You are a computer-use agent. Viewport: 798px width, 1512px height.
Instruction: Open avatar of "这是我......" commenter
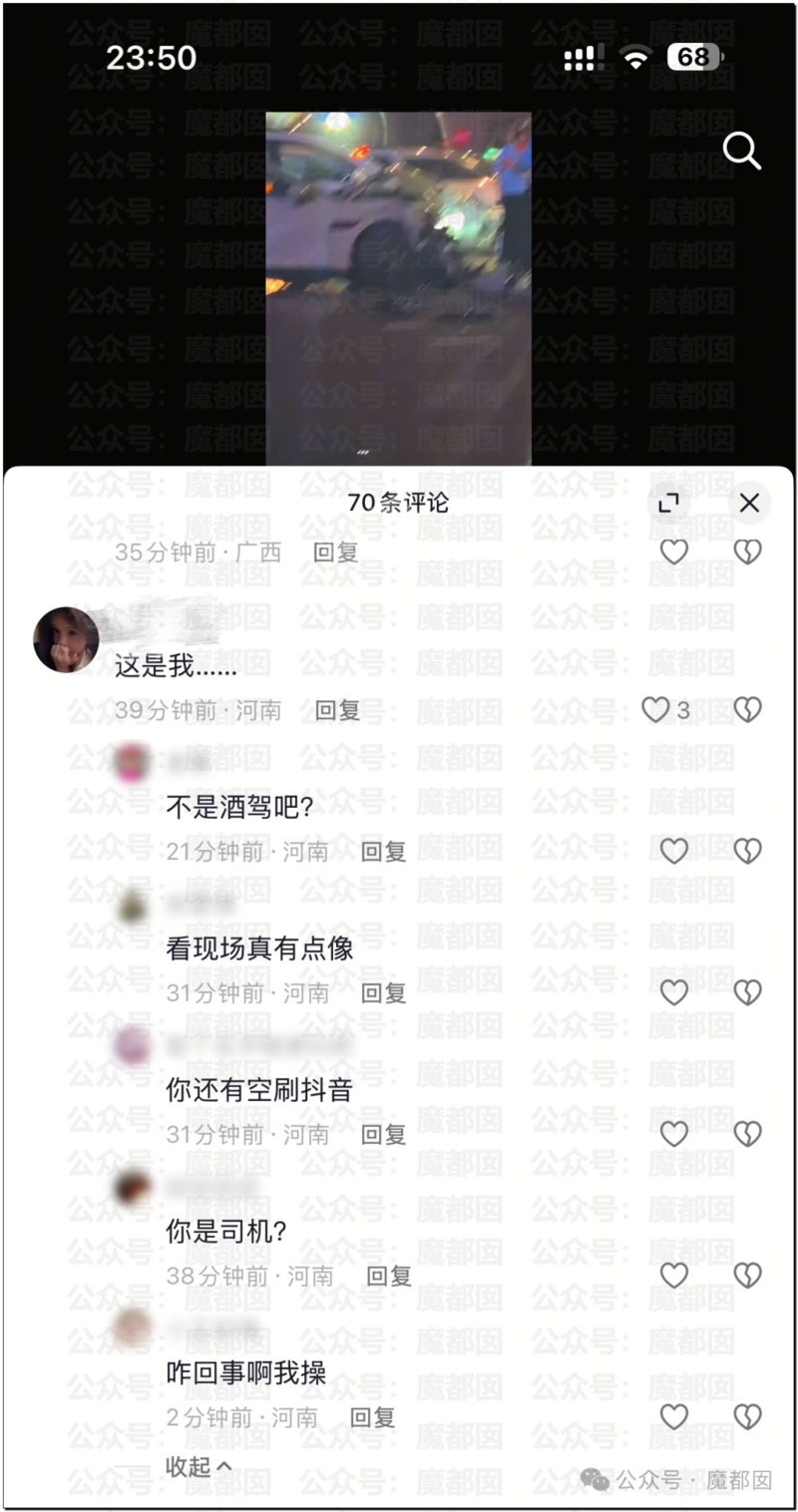pyautogui.click(x=66, y=639)
